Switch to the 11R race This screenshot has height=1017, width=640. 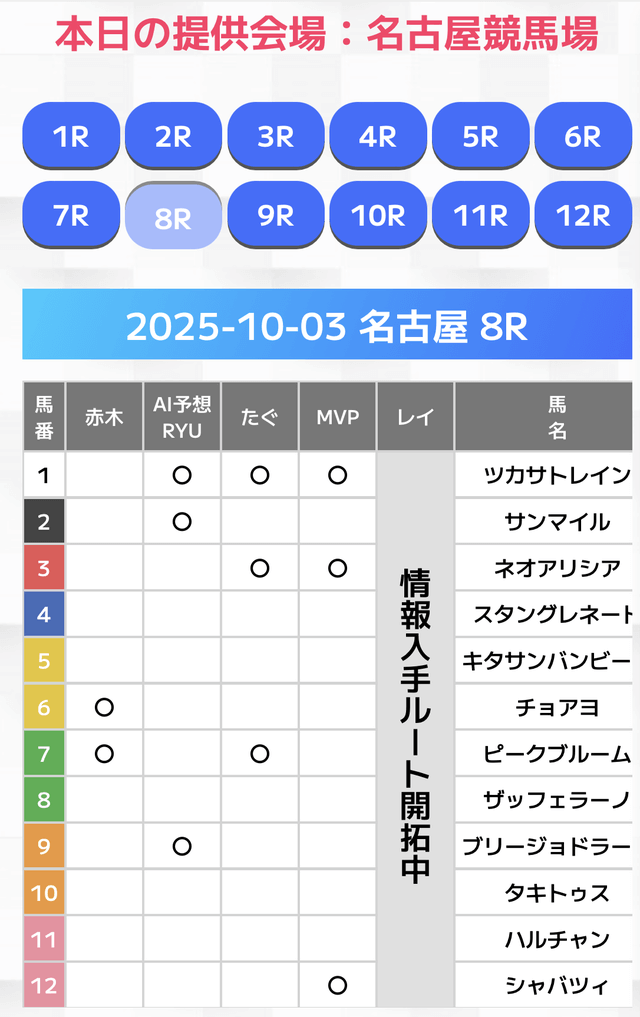click(480, 214)
